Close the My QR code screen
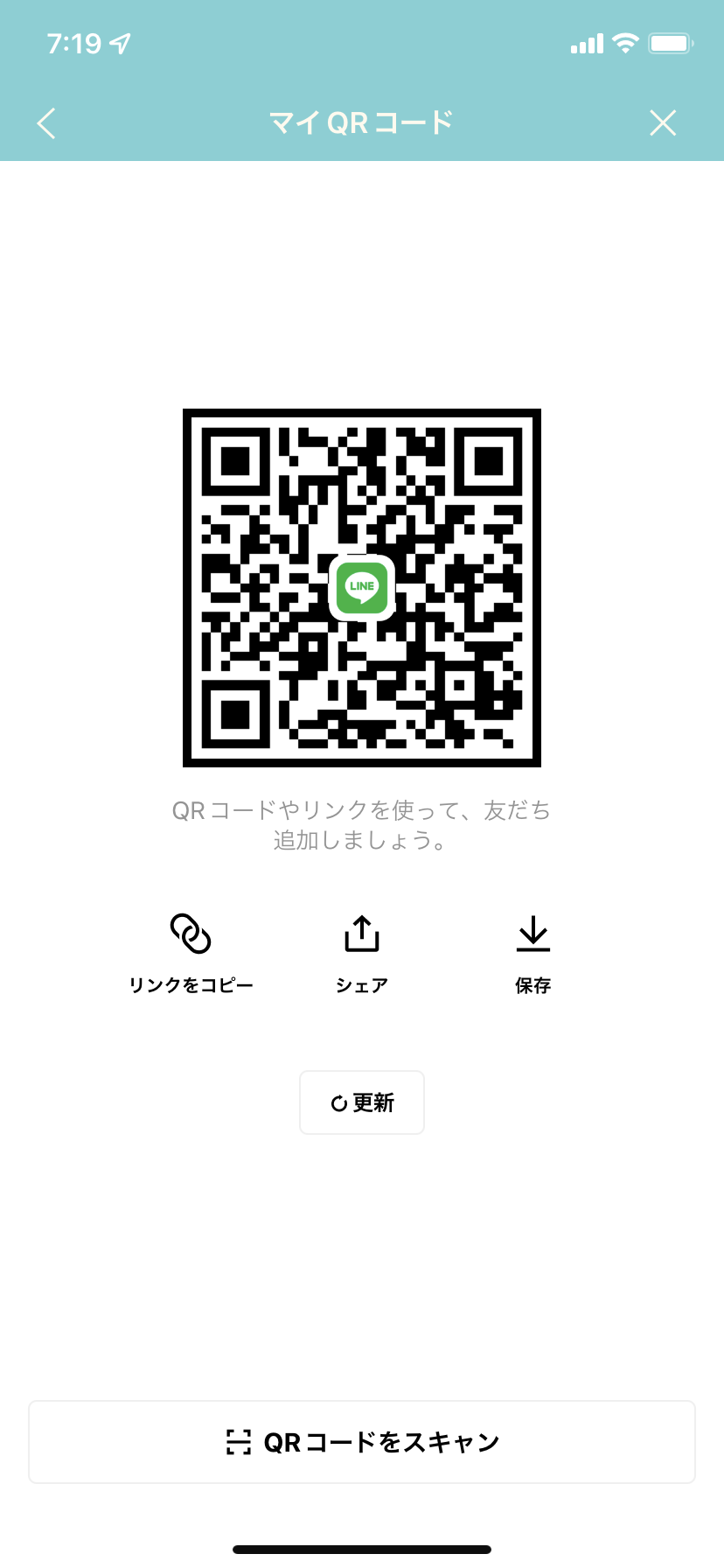This screenshot has width=724, height=1568. tap(663, 123)
